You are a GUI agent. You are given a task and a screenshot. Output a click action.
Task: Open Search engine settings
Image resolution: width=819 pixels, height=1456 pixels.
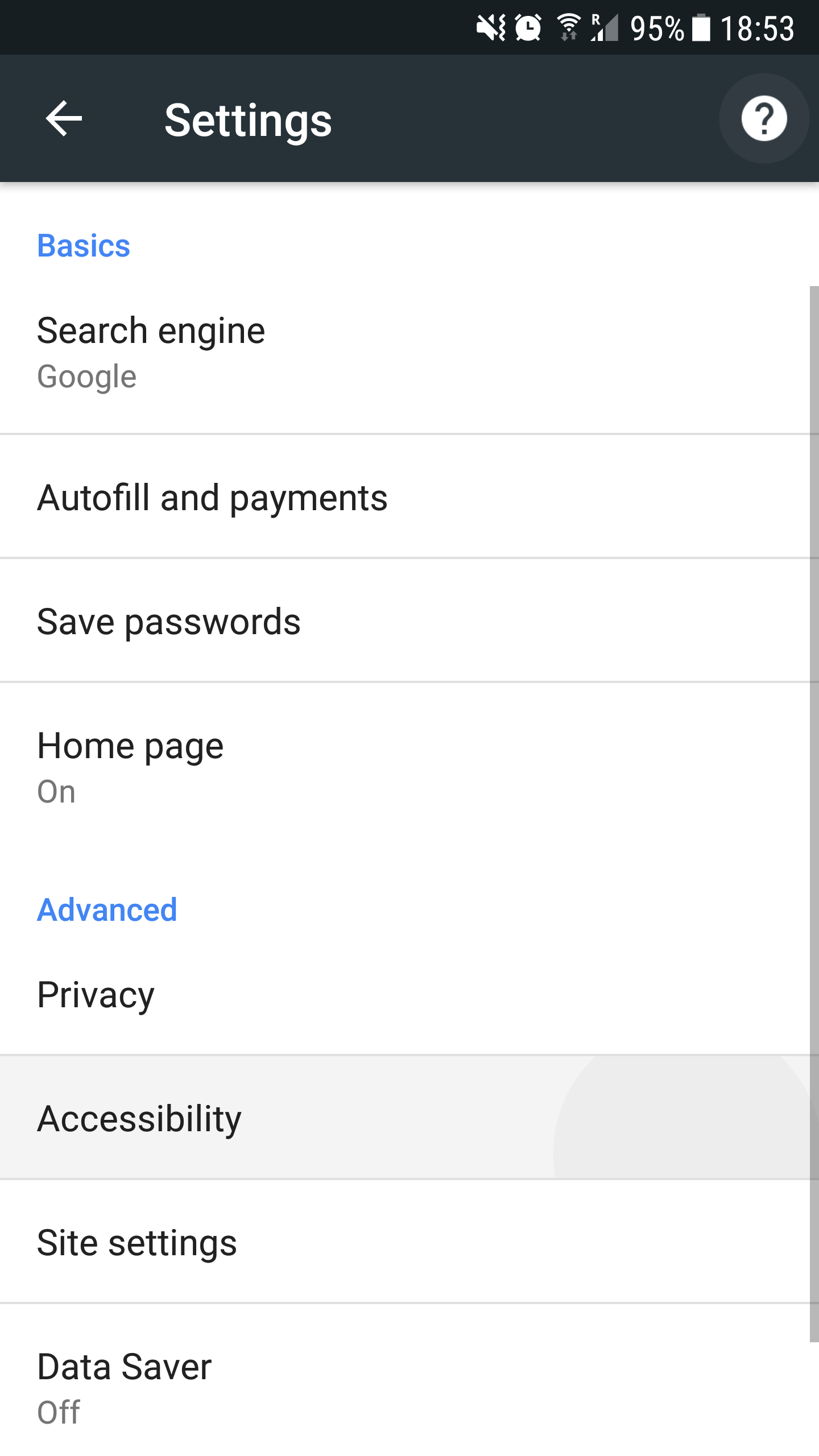pyautogui.click(x=151, y=353)
